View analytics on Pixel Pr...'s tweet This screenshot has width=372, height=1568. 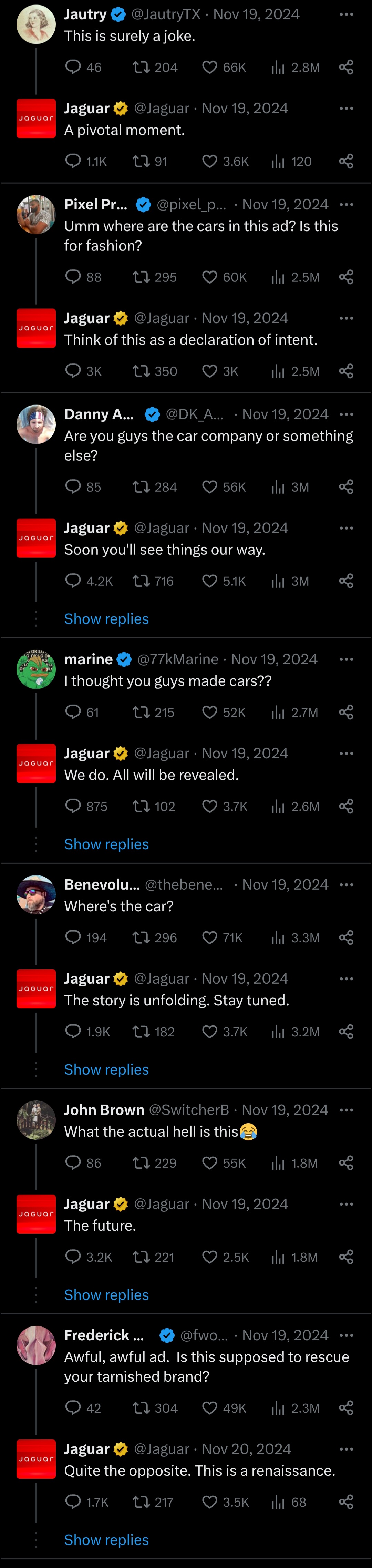[278, 277]
